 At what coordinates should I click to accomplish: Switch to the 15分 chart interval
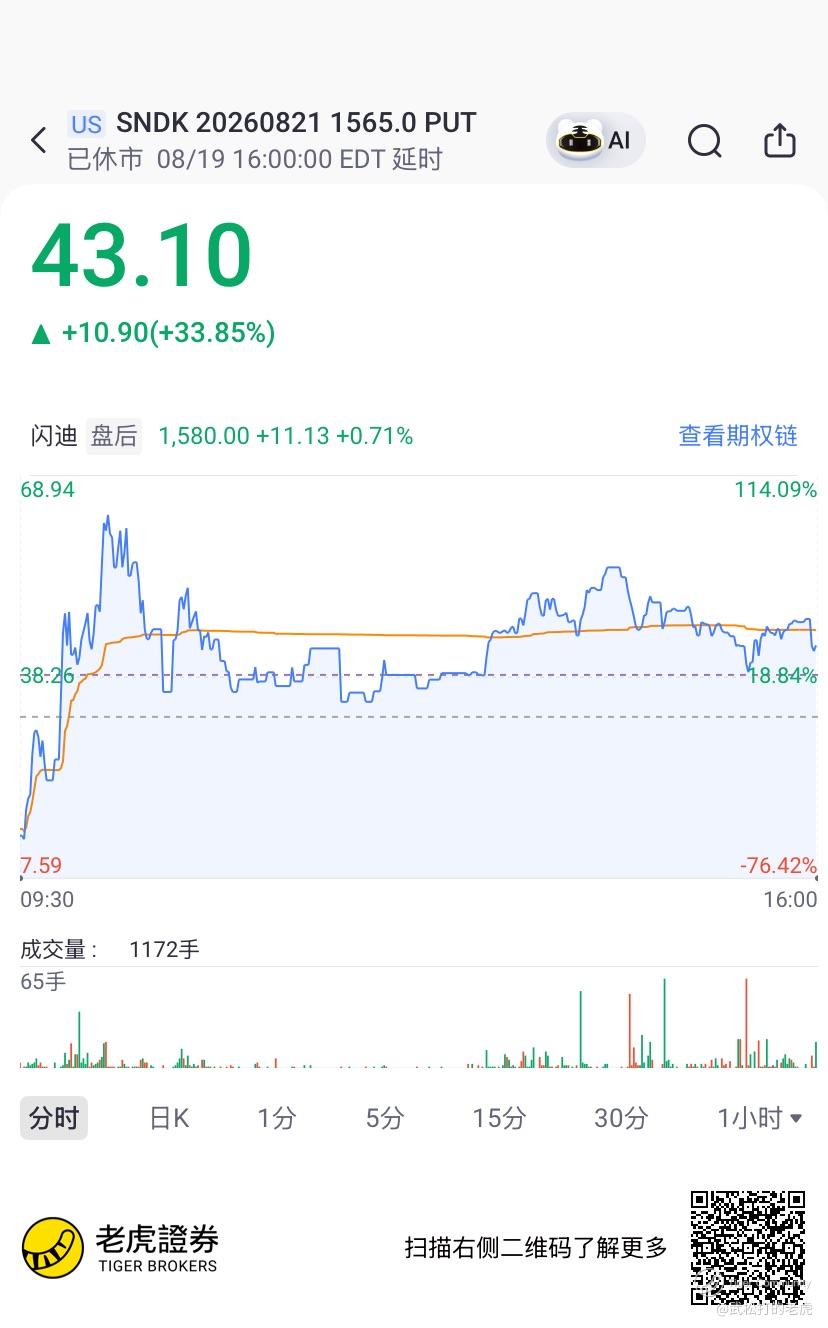pyautogui.click(x=499, y=1118)
